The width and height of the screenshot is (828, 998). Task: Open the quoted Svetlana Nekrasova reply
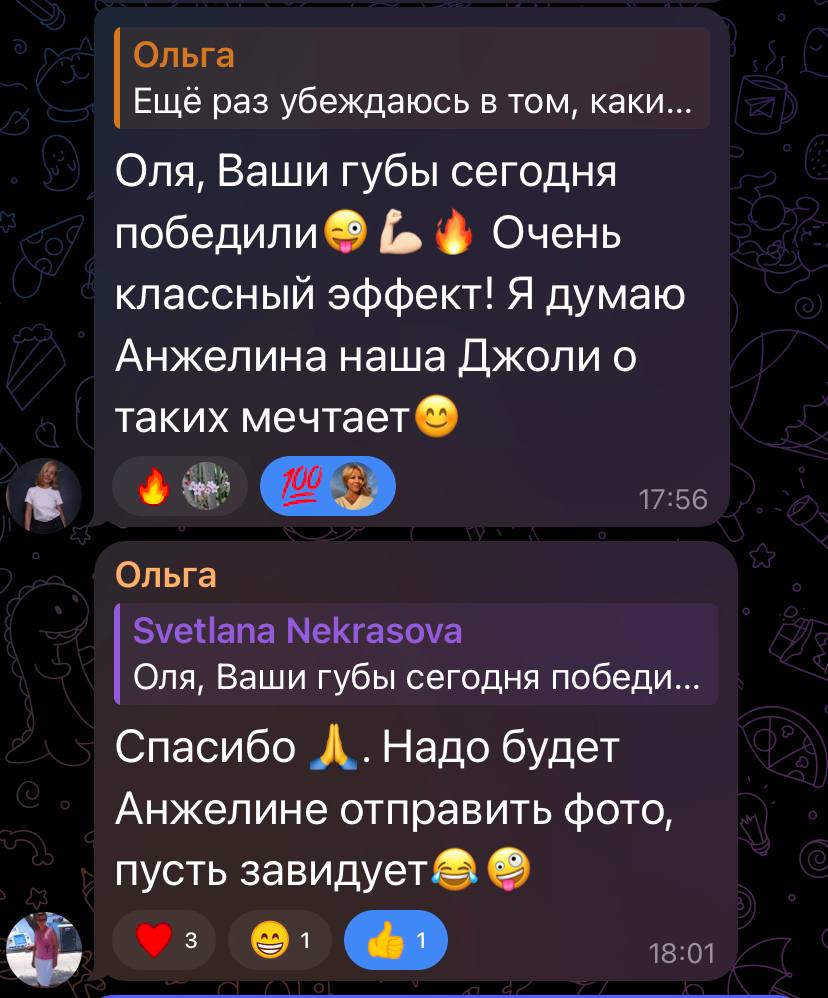(416, 654)
